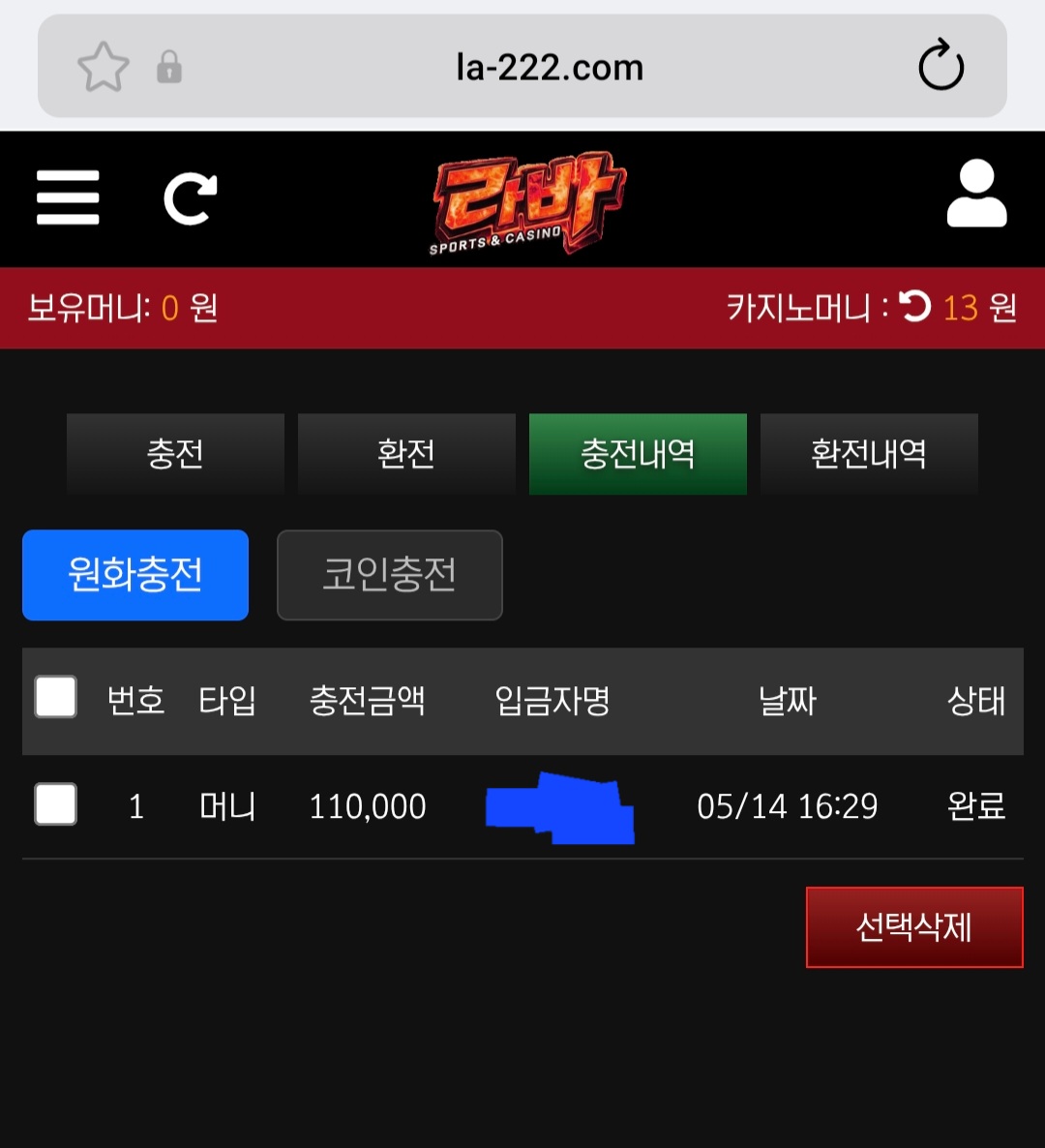The height and width of the screenshot is (1148, 1045).
Task: Reload the page from the address bar
Action: (941, 65)
